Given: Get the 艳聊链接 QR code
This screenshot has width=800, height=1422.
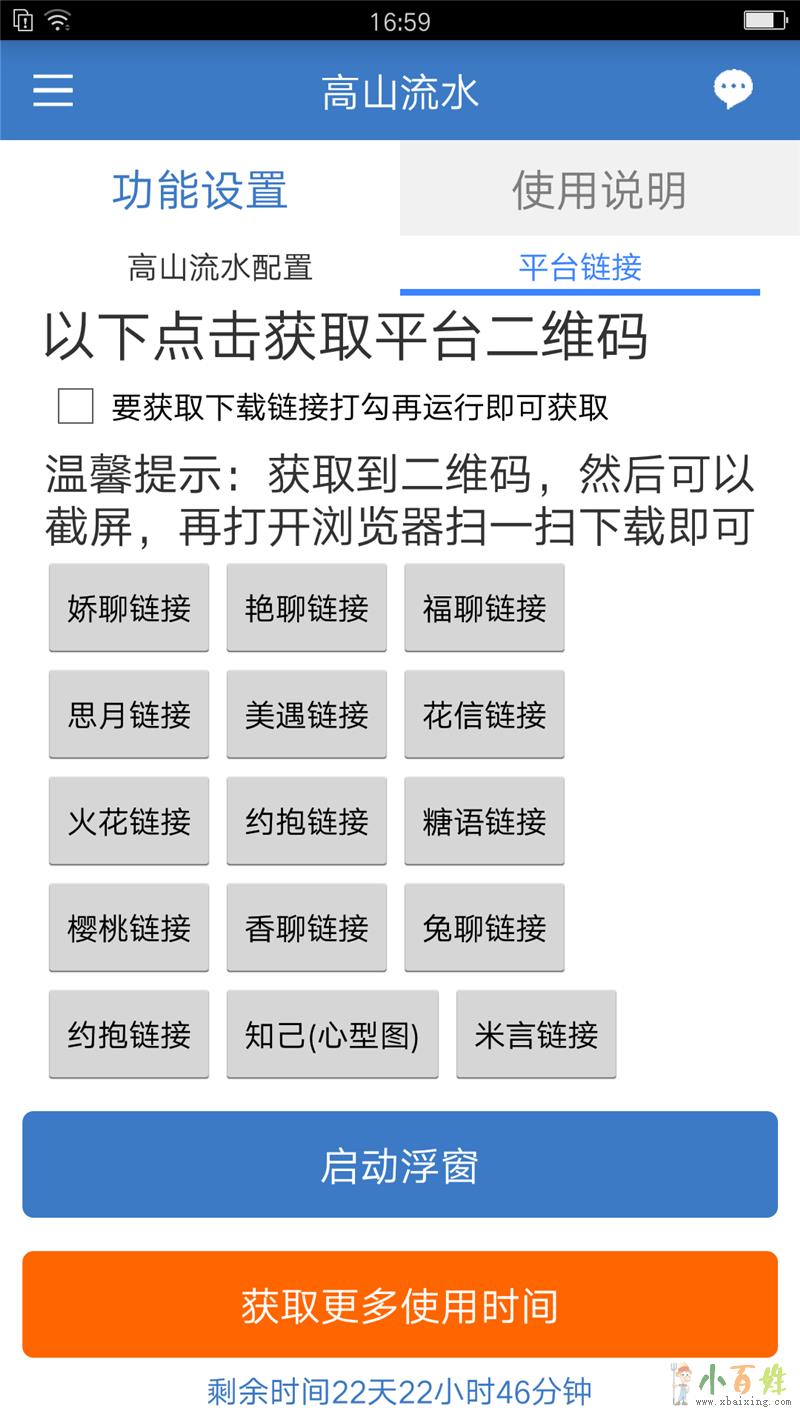Looking at the screenshot, I should pyautogui.click(x=307, y=607).
